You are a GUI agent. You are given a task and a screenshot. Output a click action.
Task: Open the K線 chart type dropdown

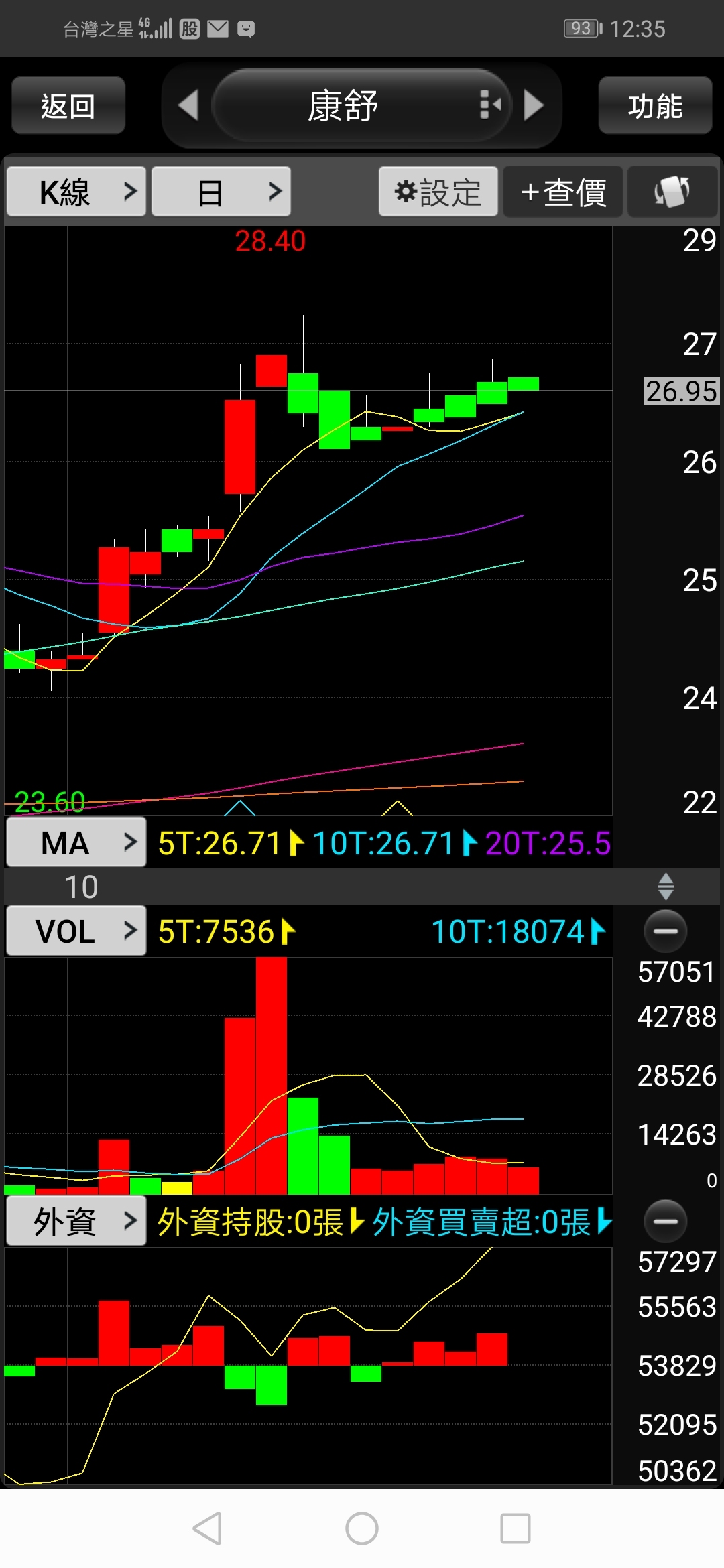coord(76,192)
